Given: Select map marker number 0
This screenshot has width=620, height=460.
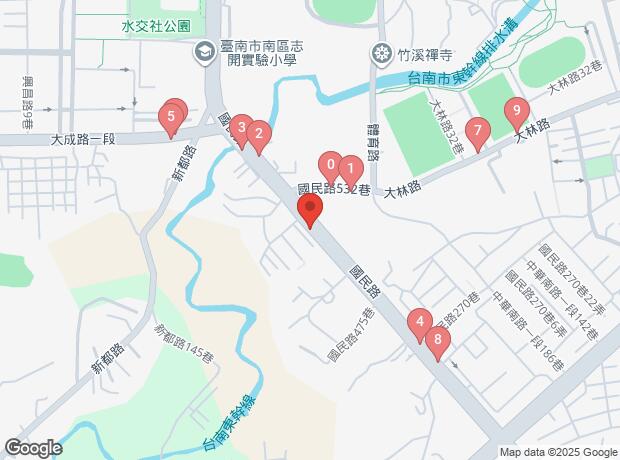Looking at the screenshot, I should coord(329,165).
